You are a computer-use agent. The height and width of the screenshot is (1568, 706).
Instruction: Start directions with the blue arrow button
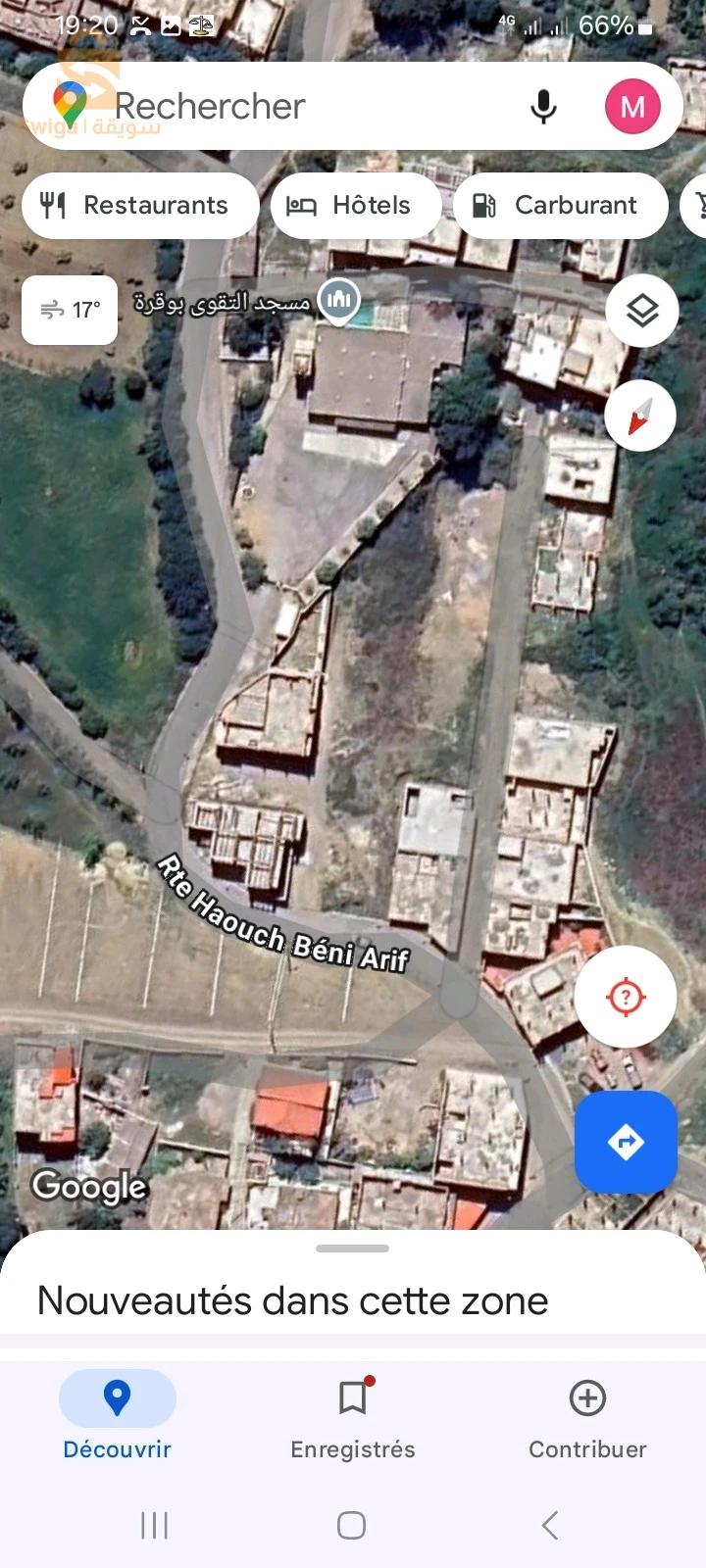(x=626, y=1142)
